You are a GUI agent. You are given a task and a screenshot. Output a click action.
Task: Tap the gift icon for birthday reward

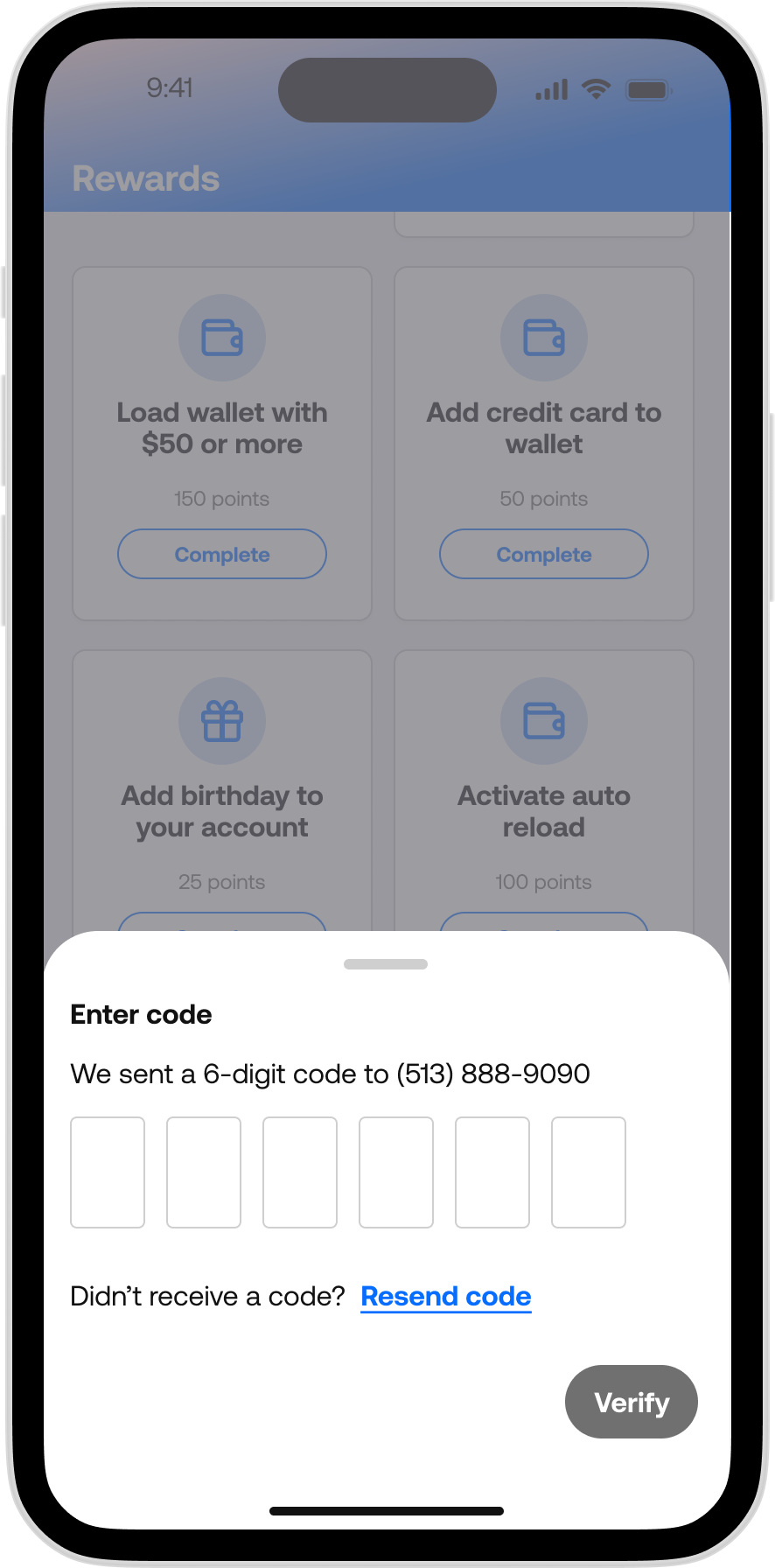(221, 721)
